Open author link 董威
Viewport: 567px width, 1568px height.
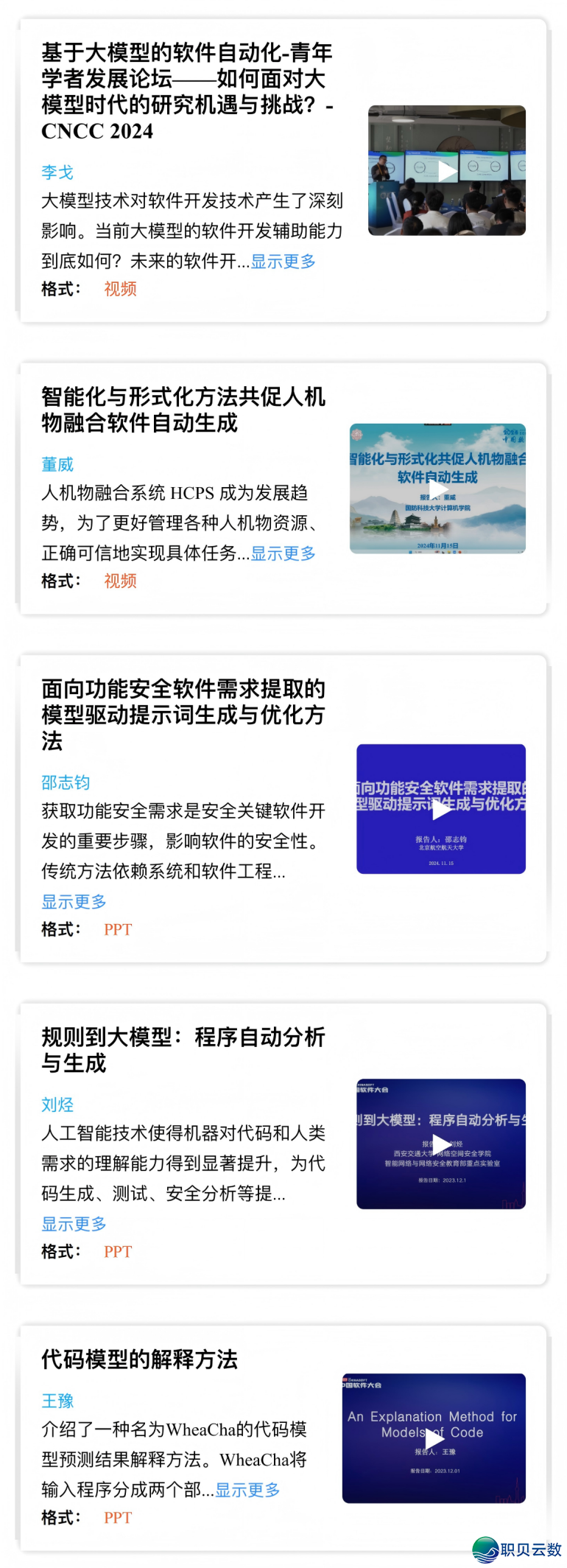point(57,464)
